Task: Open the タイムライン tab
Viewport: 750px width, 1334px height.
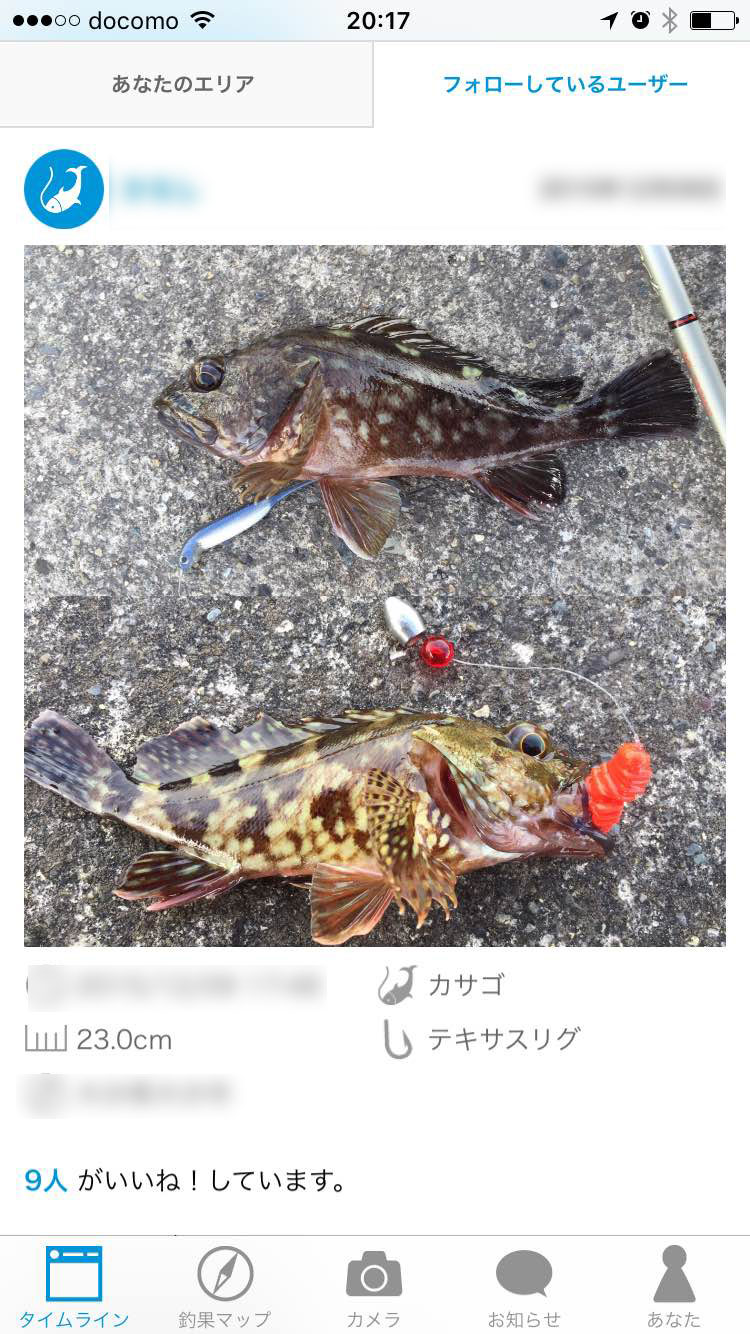Action: 74,1286
